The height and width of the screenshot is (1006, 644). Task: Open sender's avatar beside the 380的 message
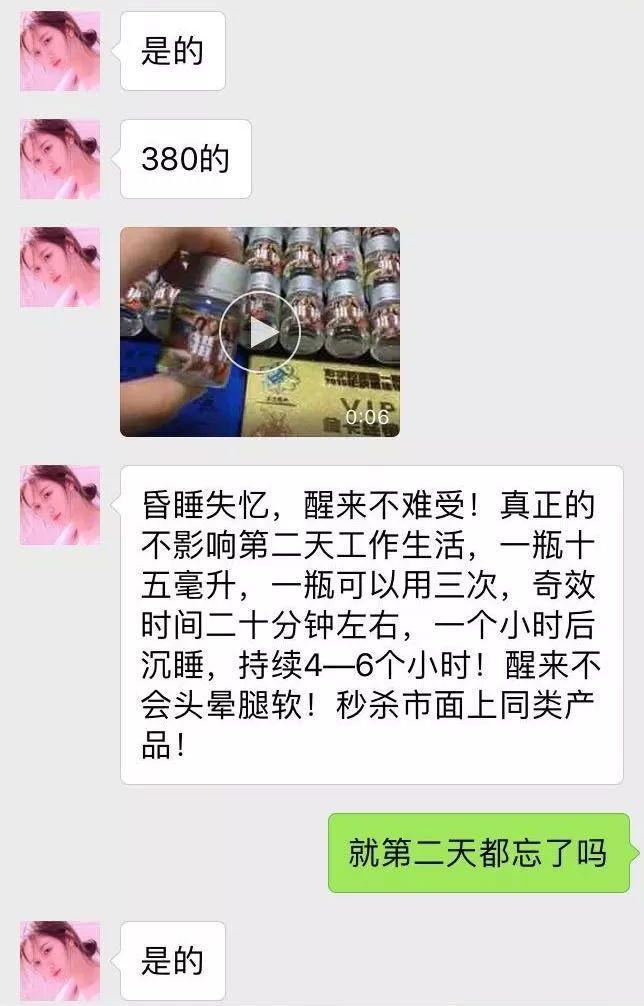(60, 159)
